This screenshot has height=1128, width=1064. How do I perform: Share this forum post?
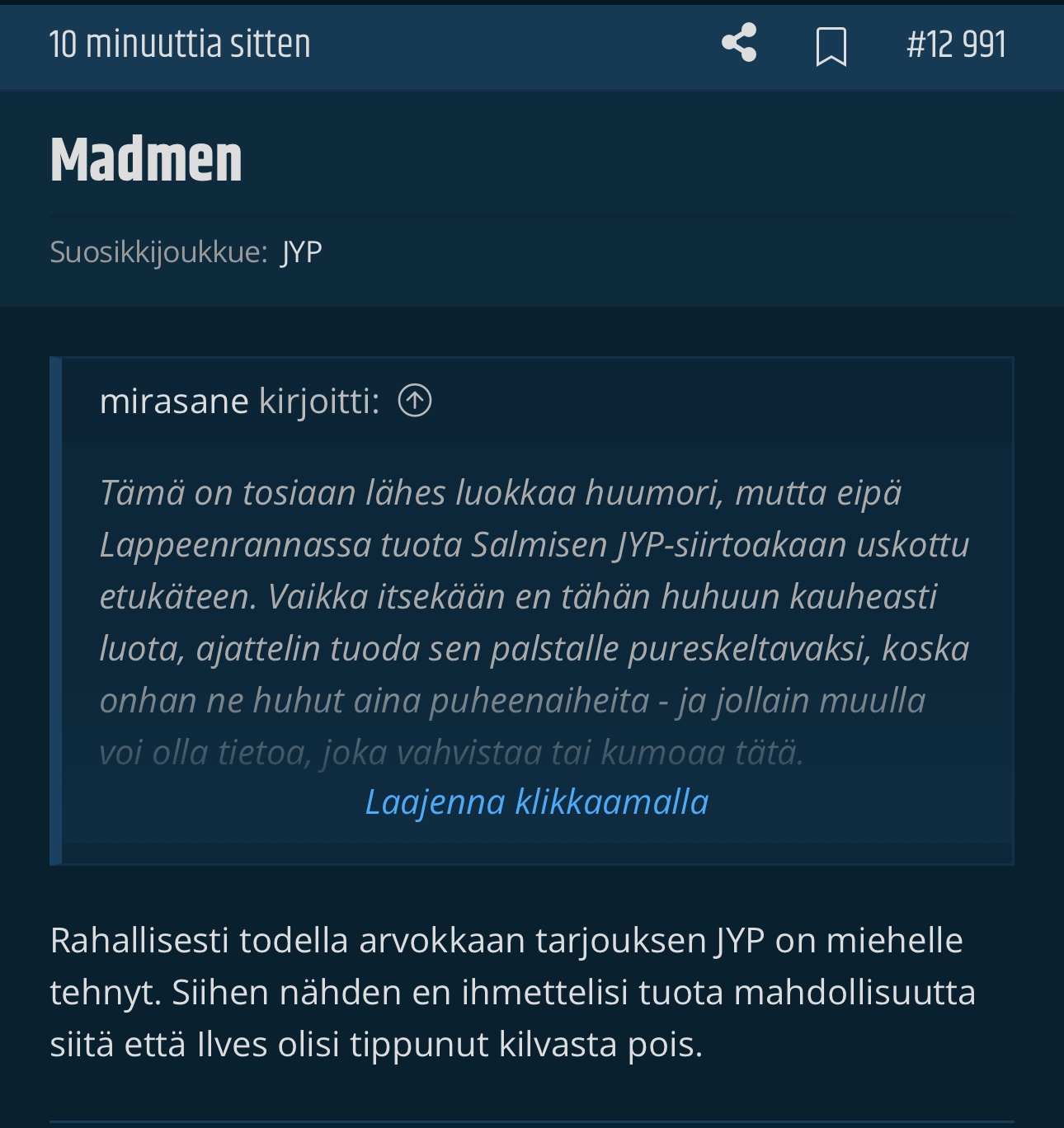739,43
